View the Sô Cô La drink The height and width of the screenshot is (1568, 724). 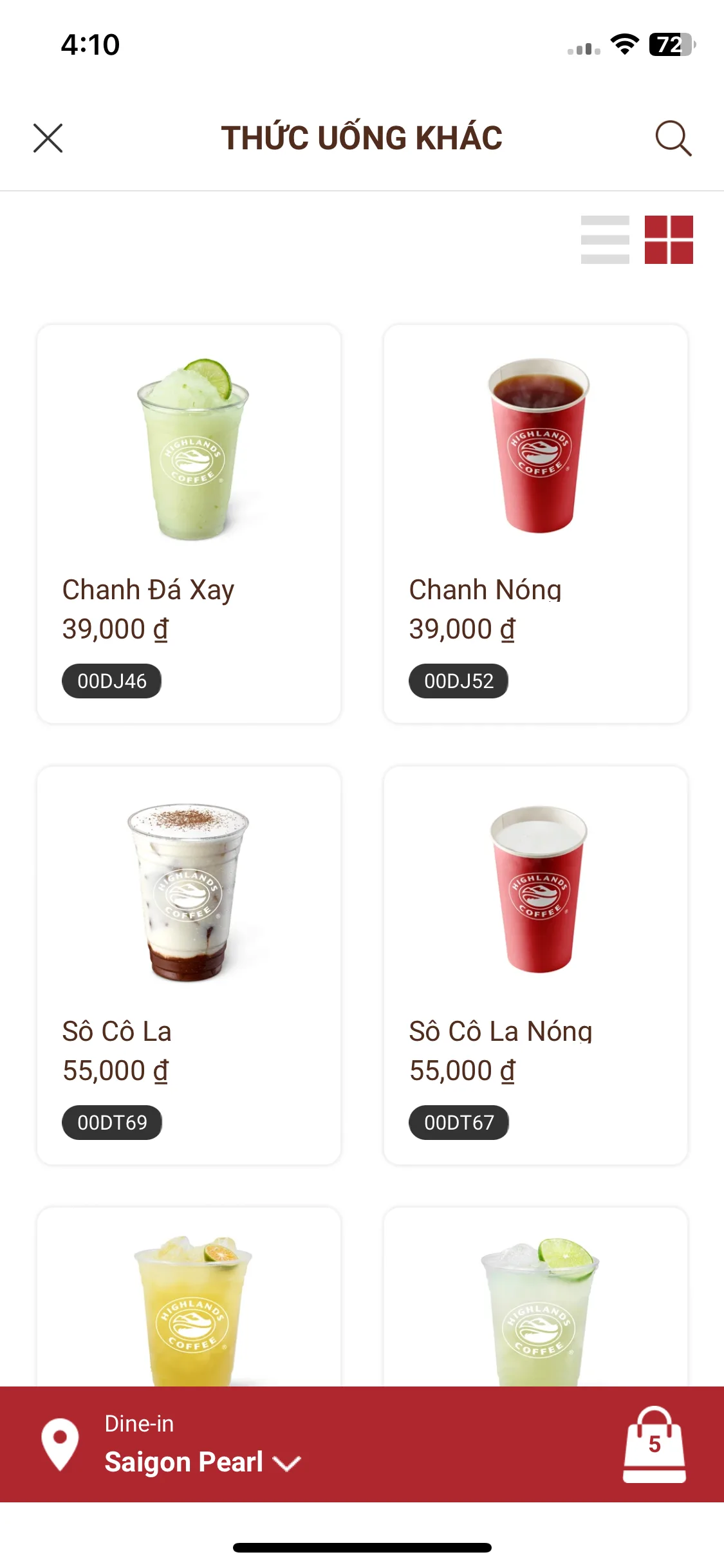click(189, 964)
